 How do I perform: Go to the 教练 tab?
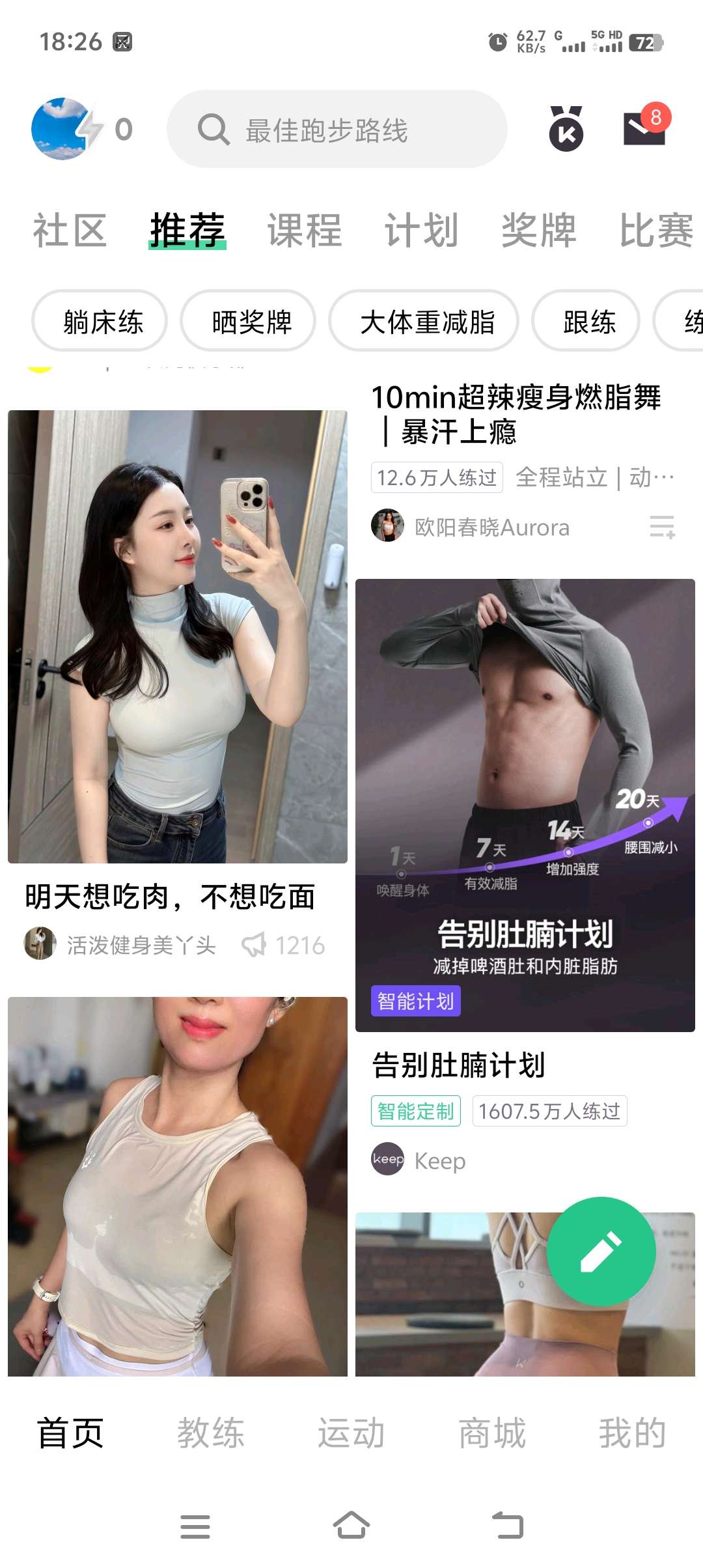(211, 1433)
